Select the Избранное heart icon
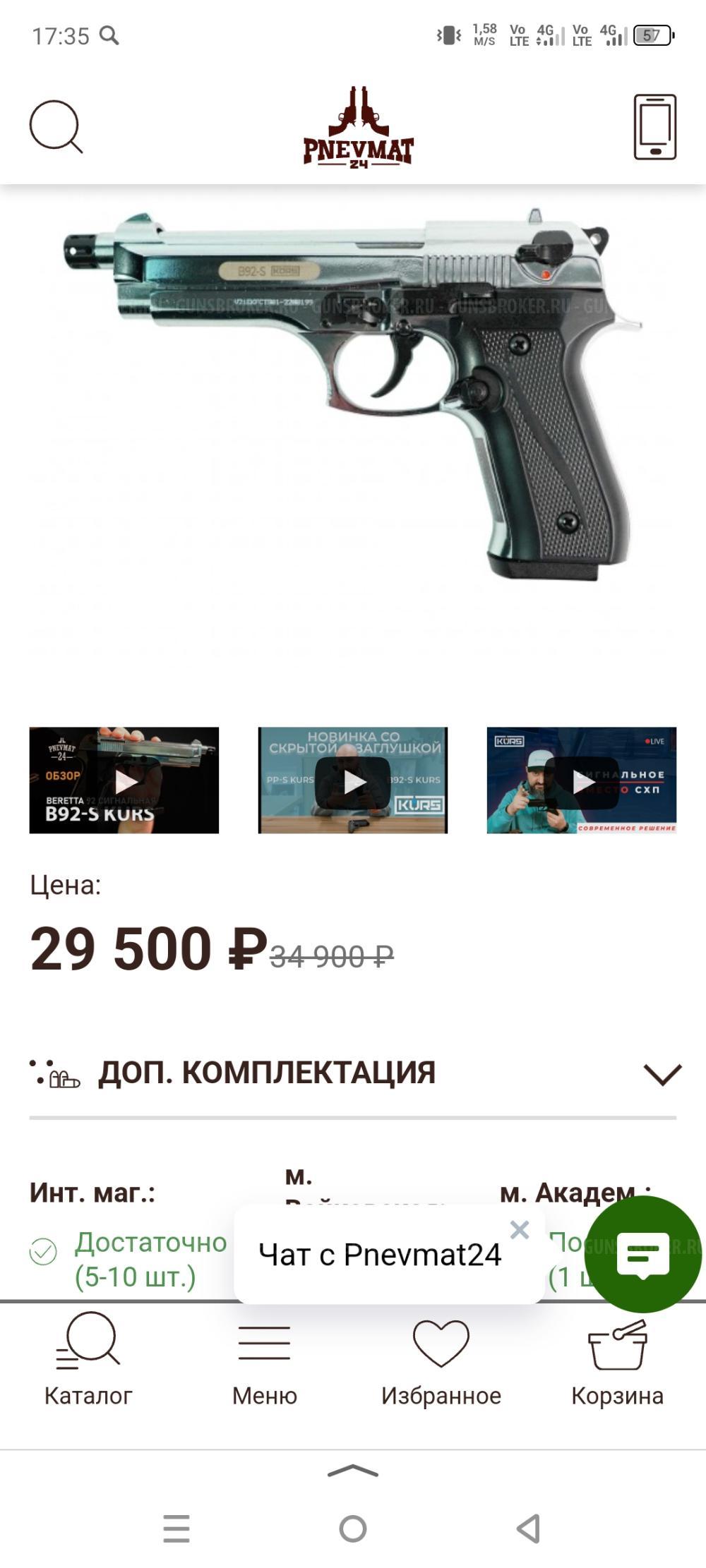Image resolution: width=706 pixels, height=1568 pixels. [x=441, y=1344]
